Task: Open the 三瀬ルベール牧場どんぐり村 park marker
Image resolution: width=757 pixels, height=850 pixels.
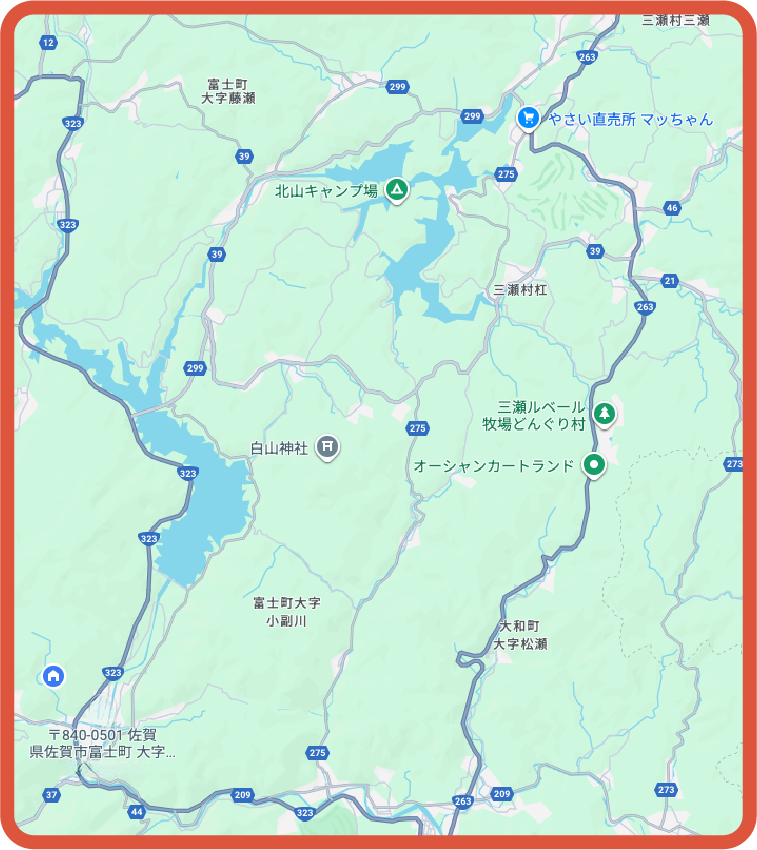Action: pyautogui.click(x=603, y=412)
